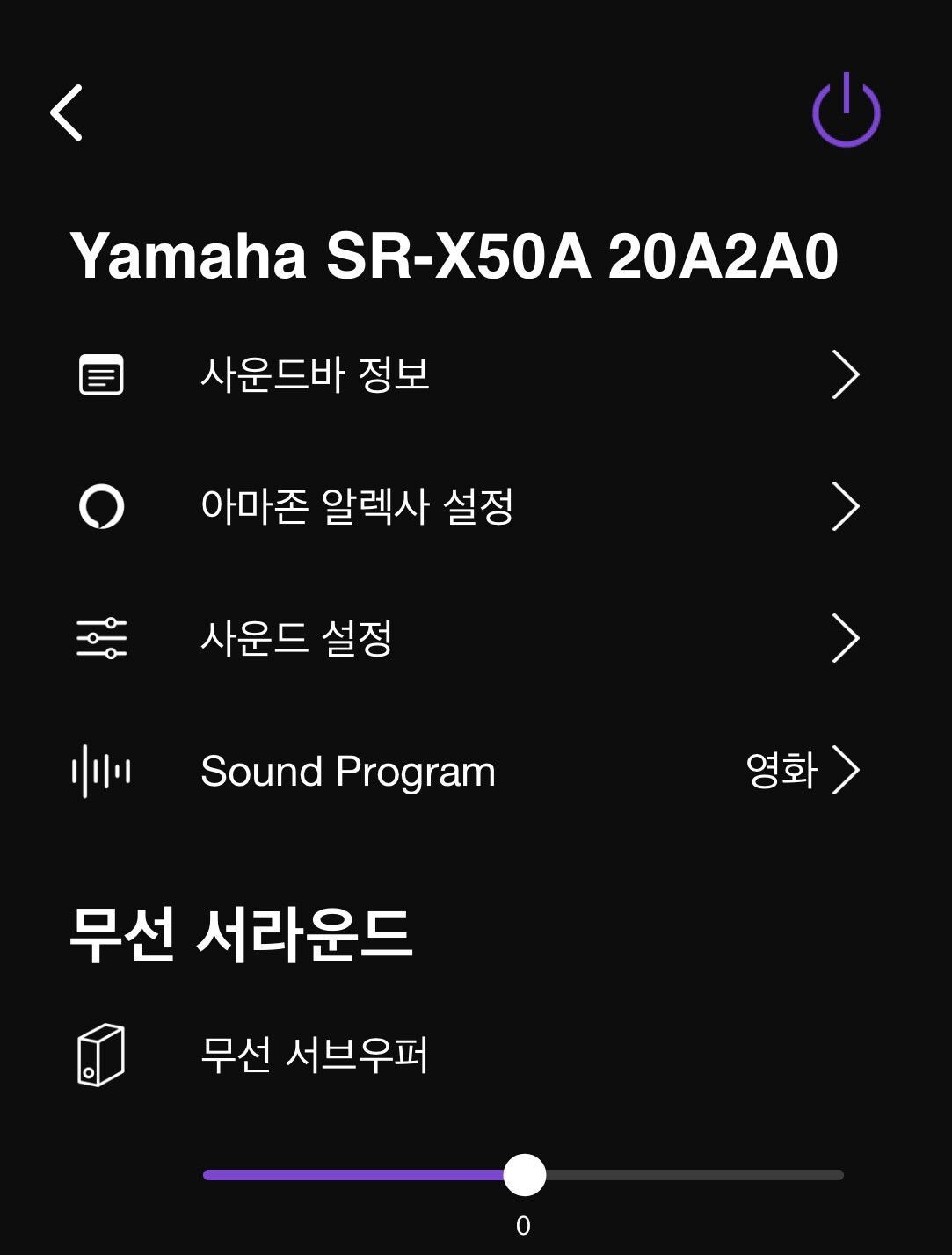Open 사운드 설정 (sound settings)
Viewport: 952px width, 1255px height.
pos(466,639)
